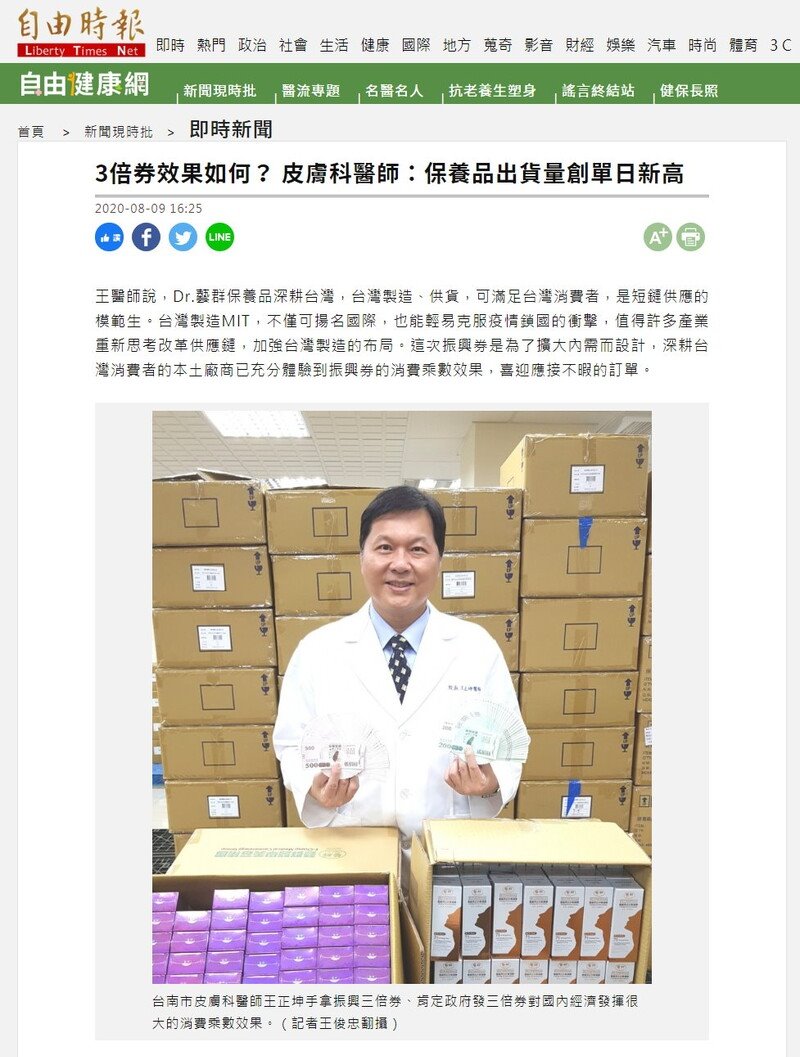This screenshot has width=800, height=1057.
Task: Open 新聞現時批 in the health menu
Action: [x=219, y=90]
